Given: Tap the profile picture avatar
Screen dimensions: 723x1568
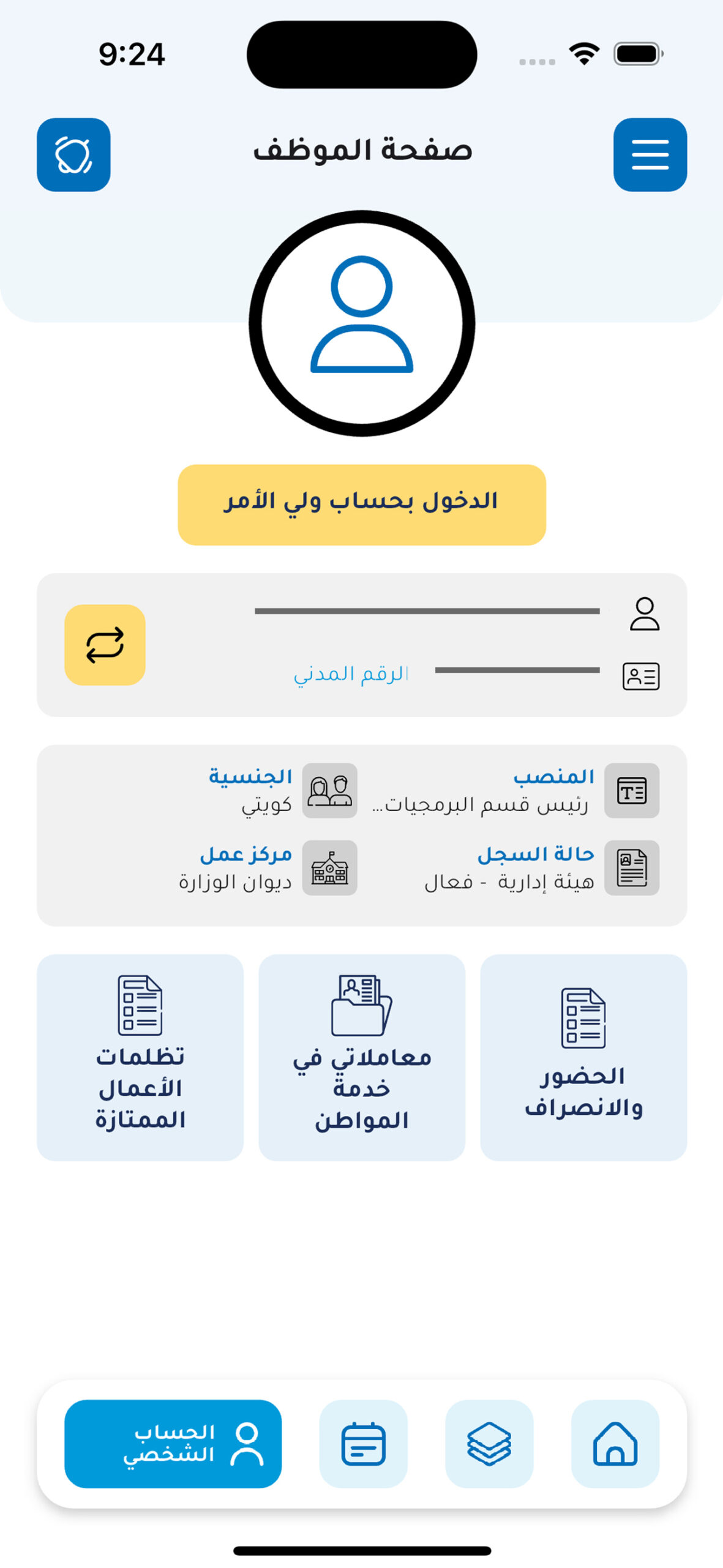Looking at the screenshot, I should [x=362, y=323].
